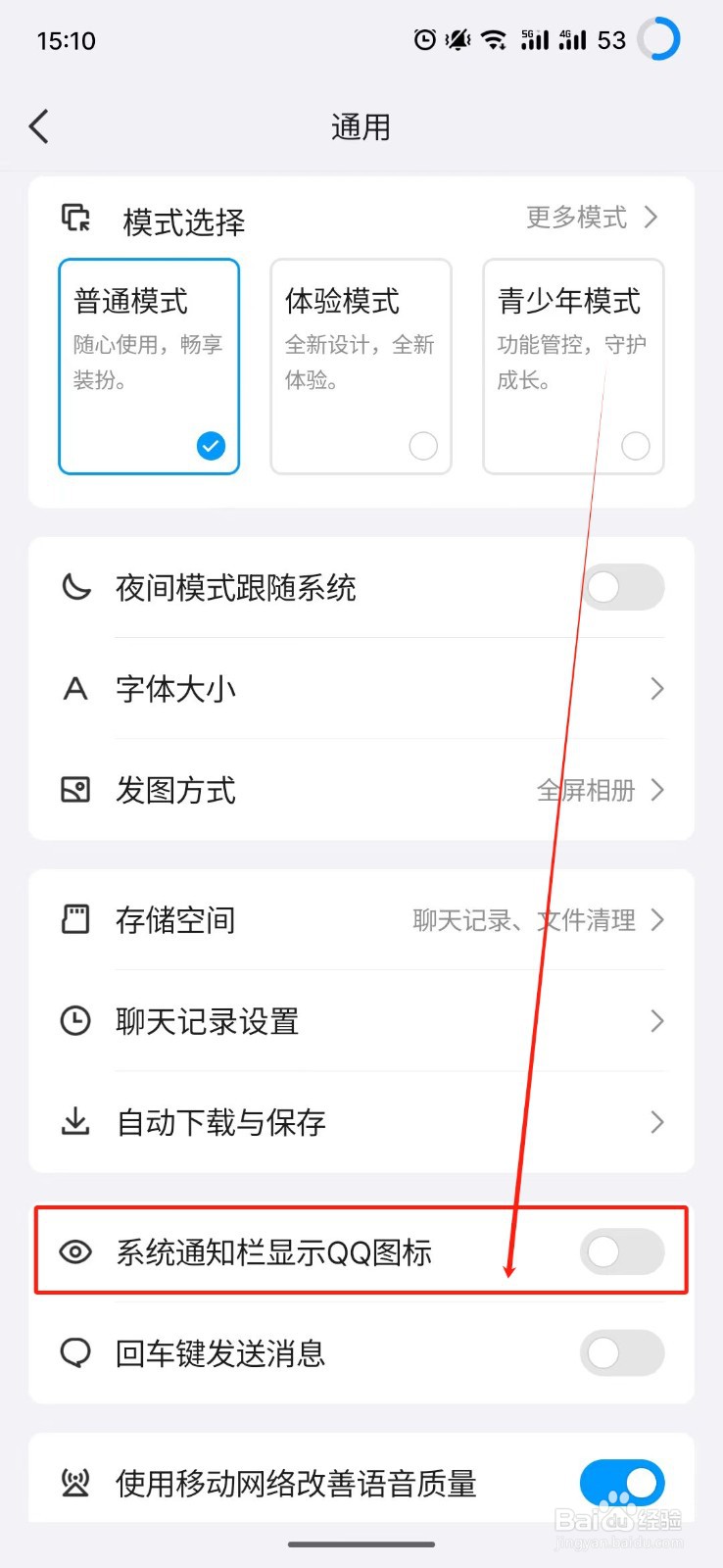
Task: Expand 字体大小 settings via its chevron
Action: [656, 689]
